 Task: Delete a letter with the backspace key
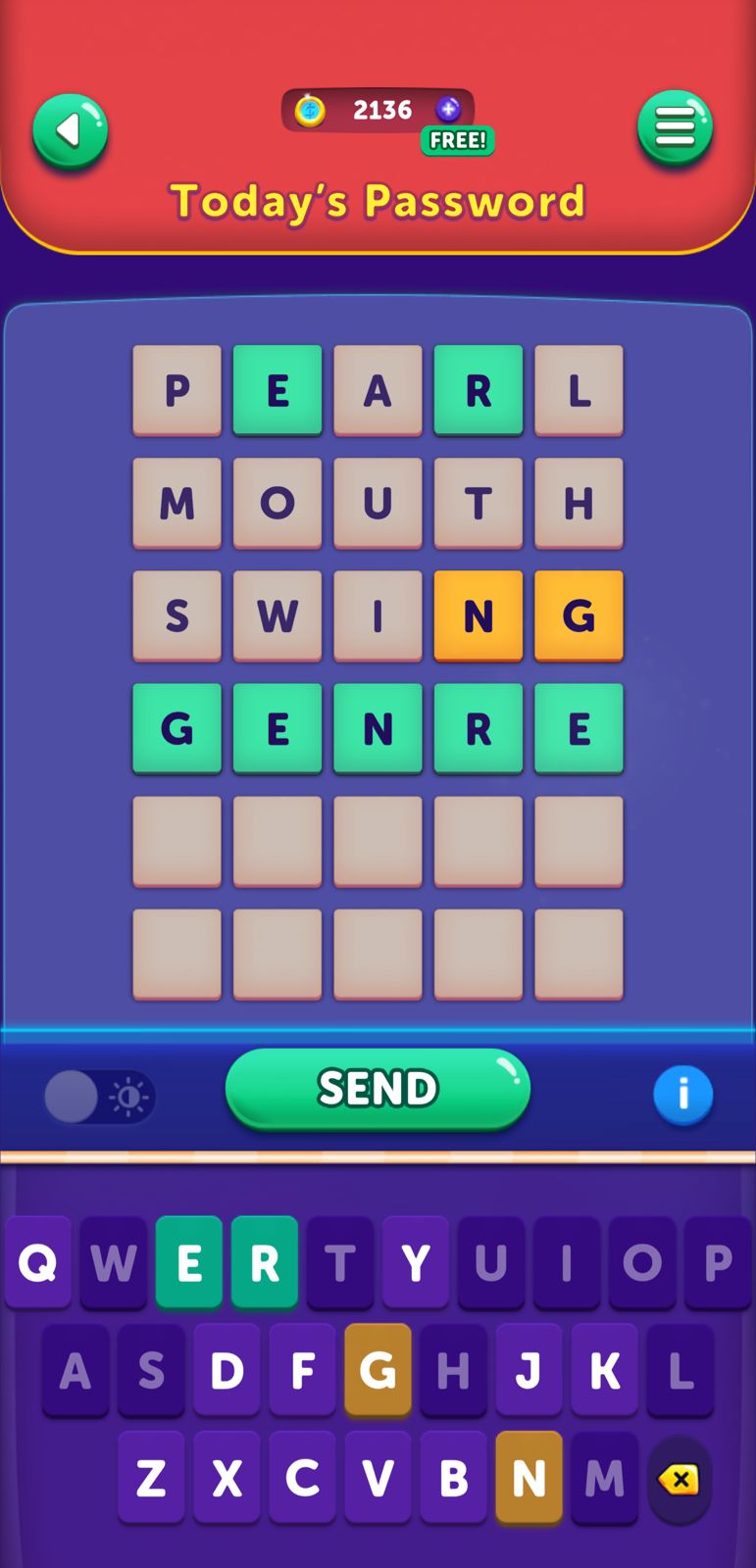click(x=679, y=1479)
